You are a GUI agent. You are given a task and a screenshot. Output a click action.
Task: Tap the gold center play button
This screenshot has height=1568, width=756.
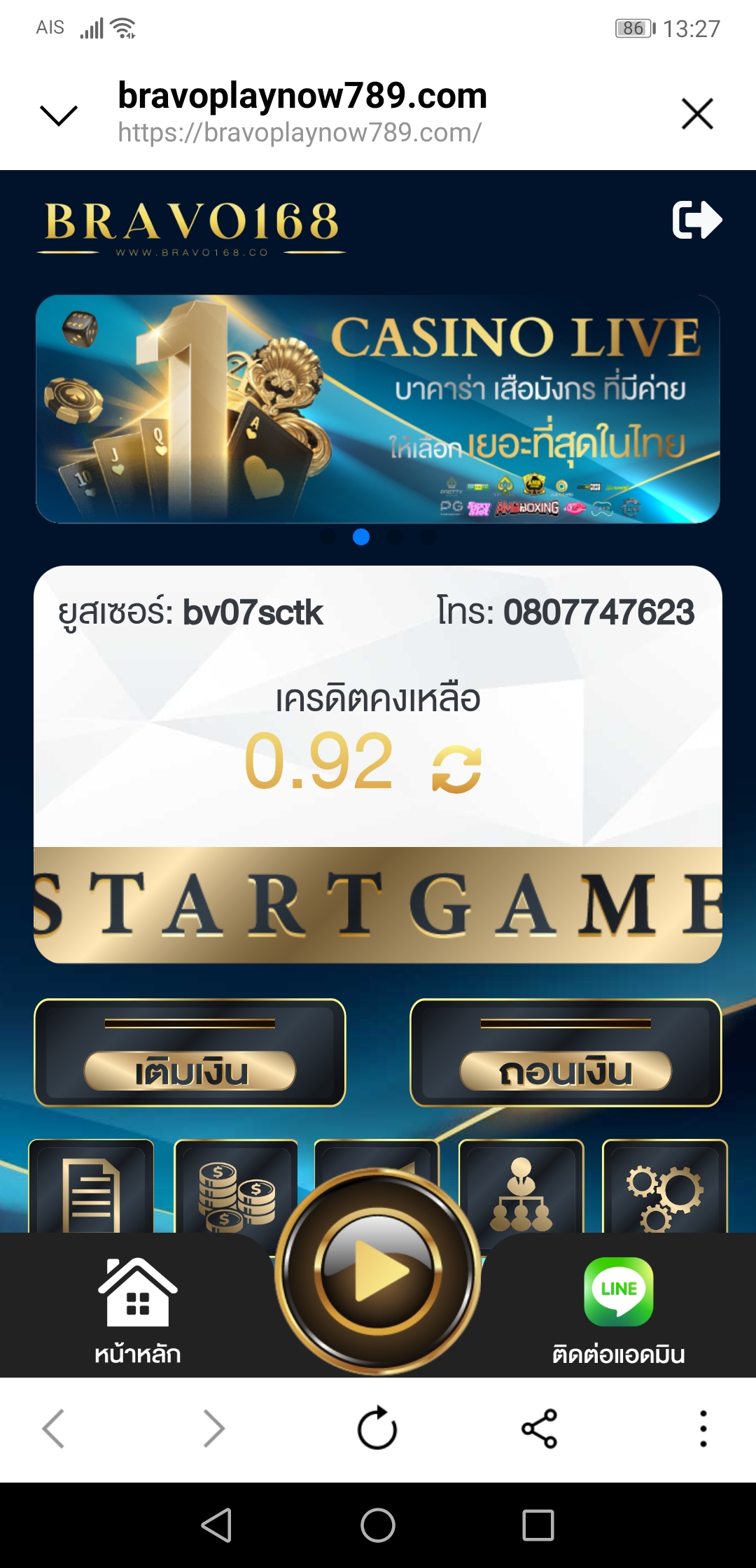click(x=378, y=1270)
